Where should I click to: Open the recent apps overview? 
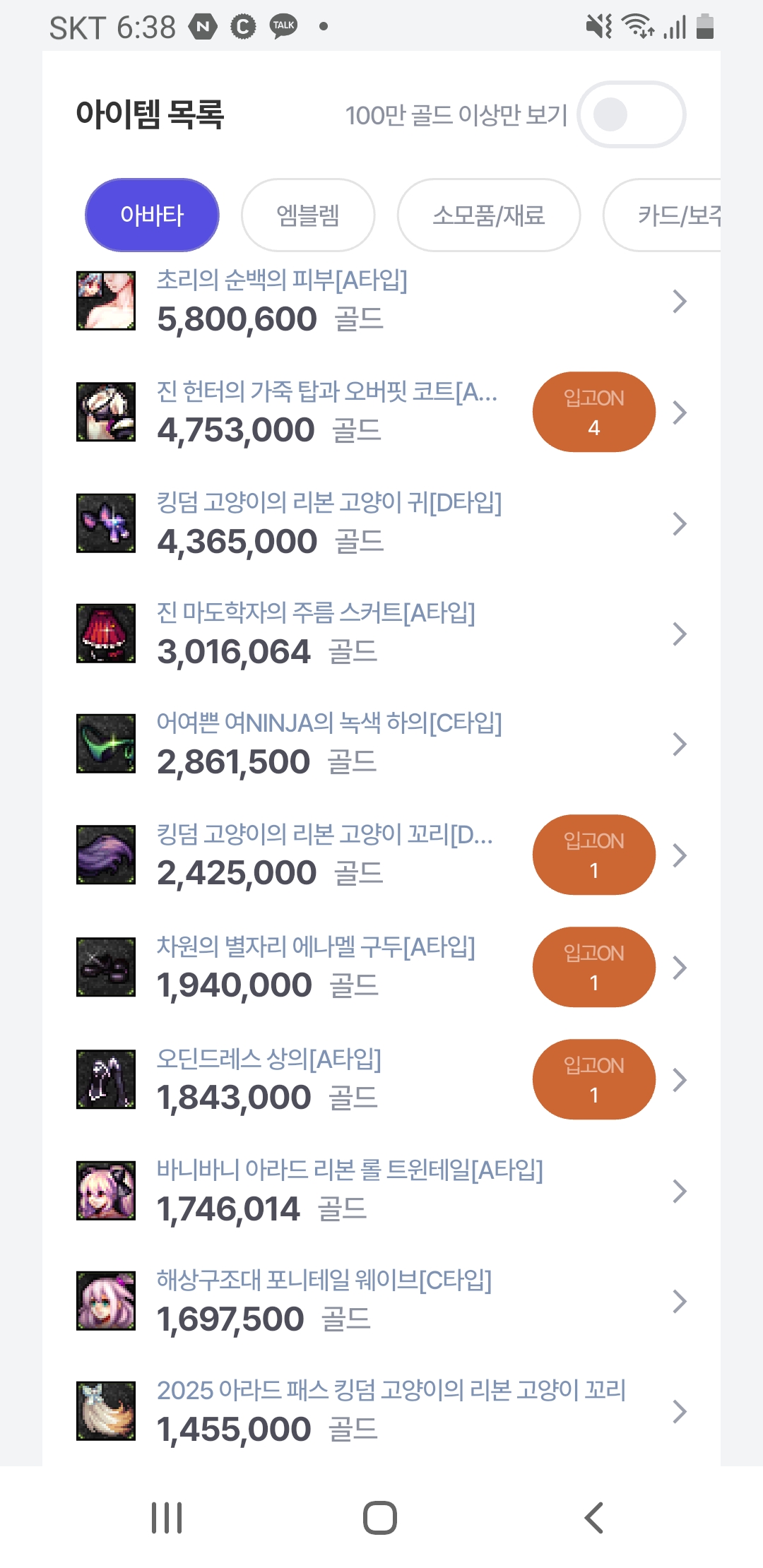[x=167, y=1517]
